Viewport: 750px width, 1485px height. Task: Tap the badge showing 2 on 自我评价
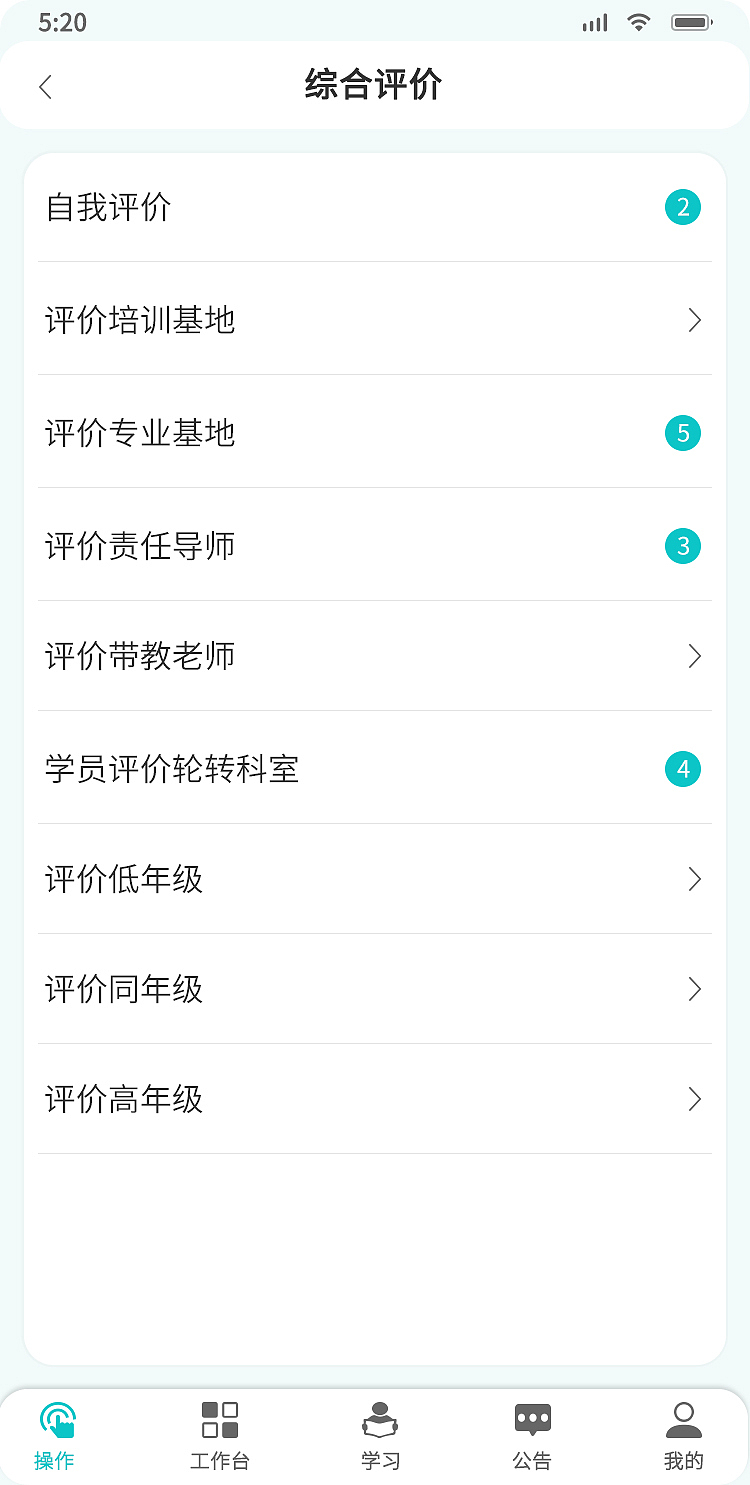(x=683, y=207)
